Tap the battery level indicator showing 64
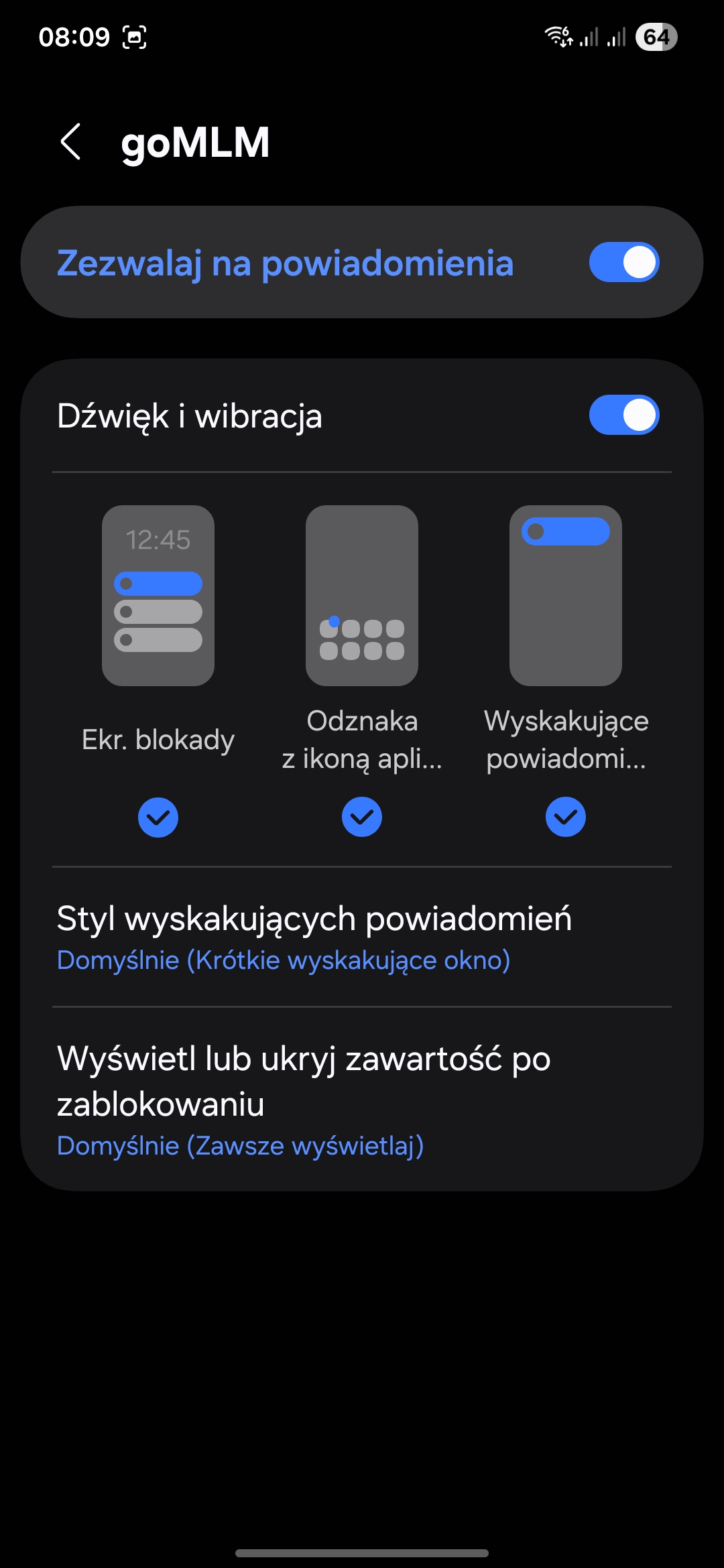 [657, 37]
